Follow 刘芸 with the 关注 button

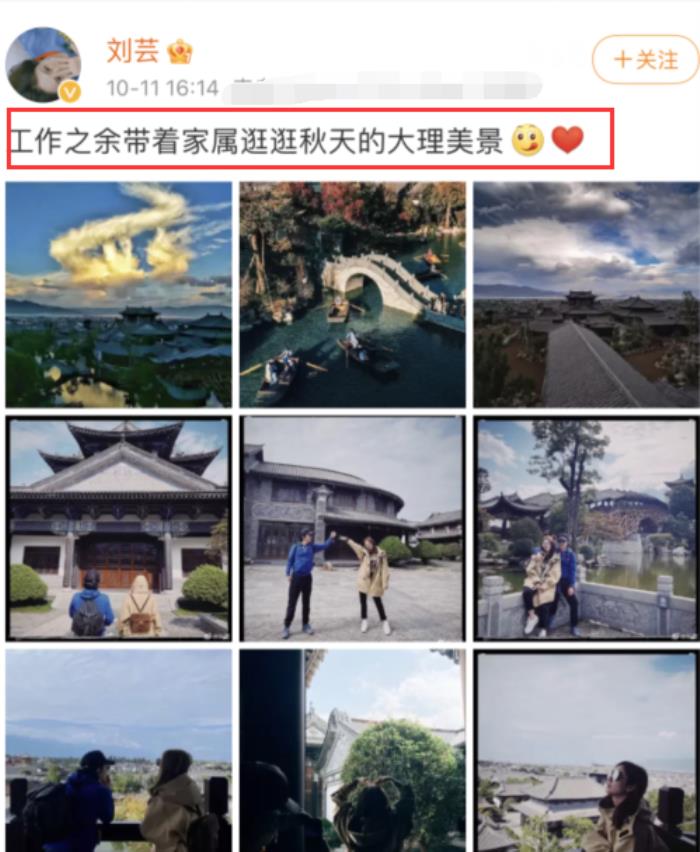644,60
